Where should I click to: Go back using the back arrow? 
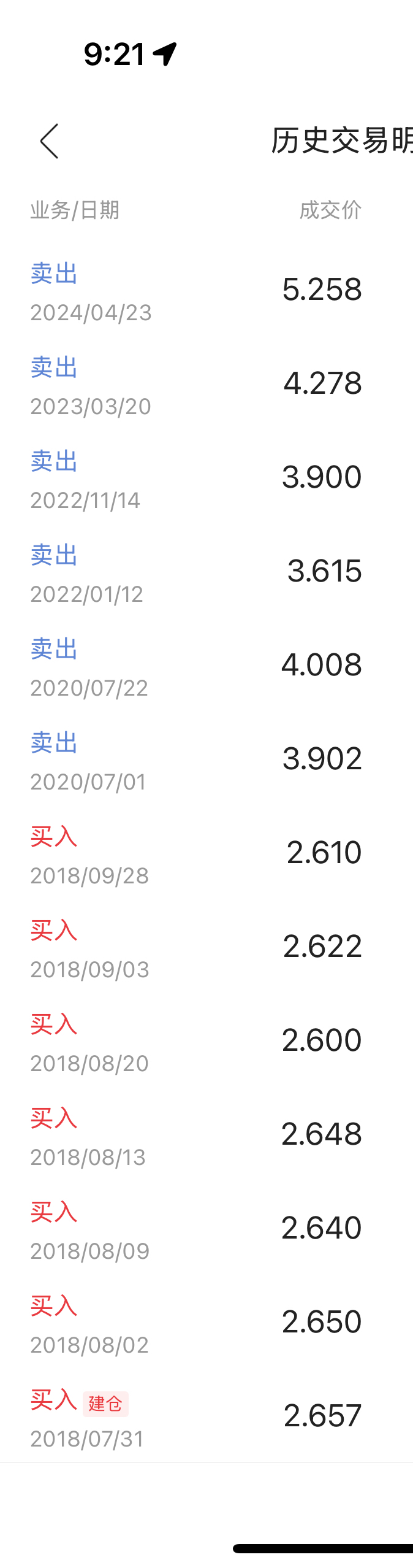point(49,141)
